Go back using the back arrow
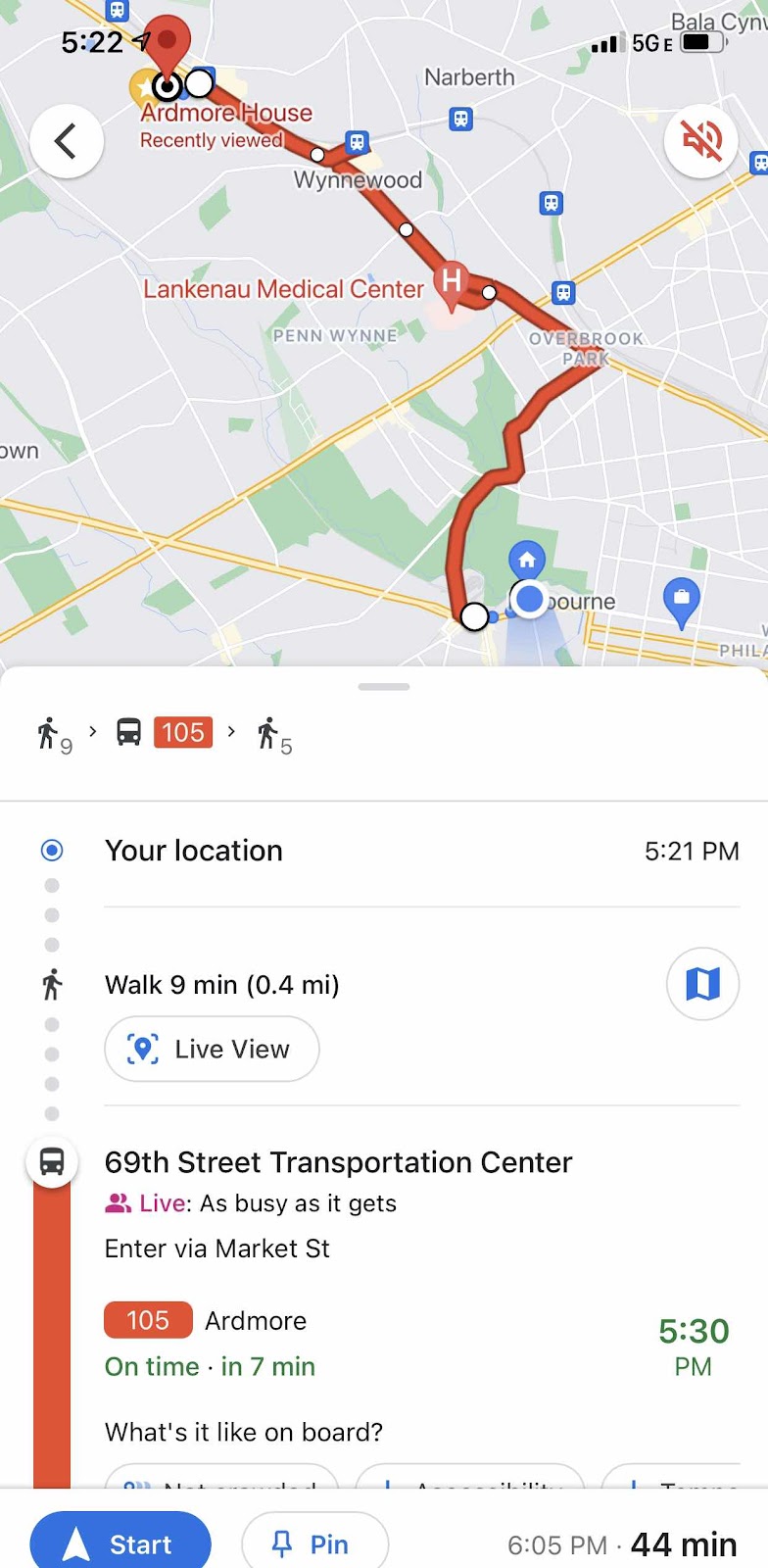Screen dimensions: 768x1568 point(67,142)
